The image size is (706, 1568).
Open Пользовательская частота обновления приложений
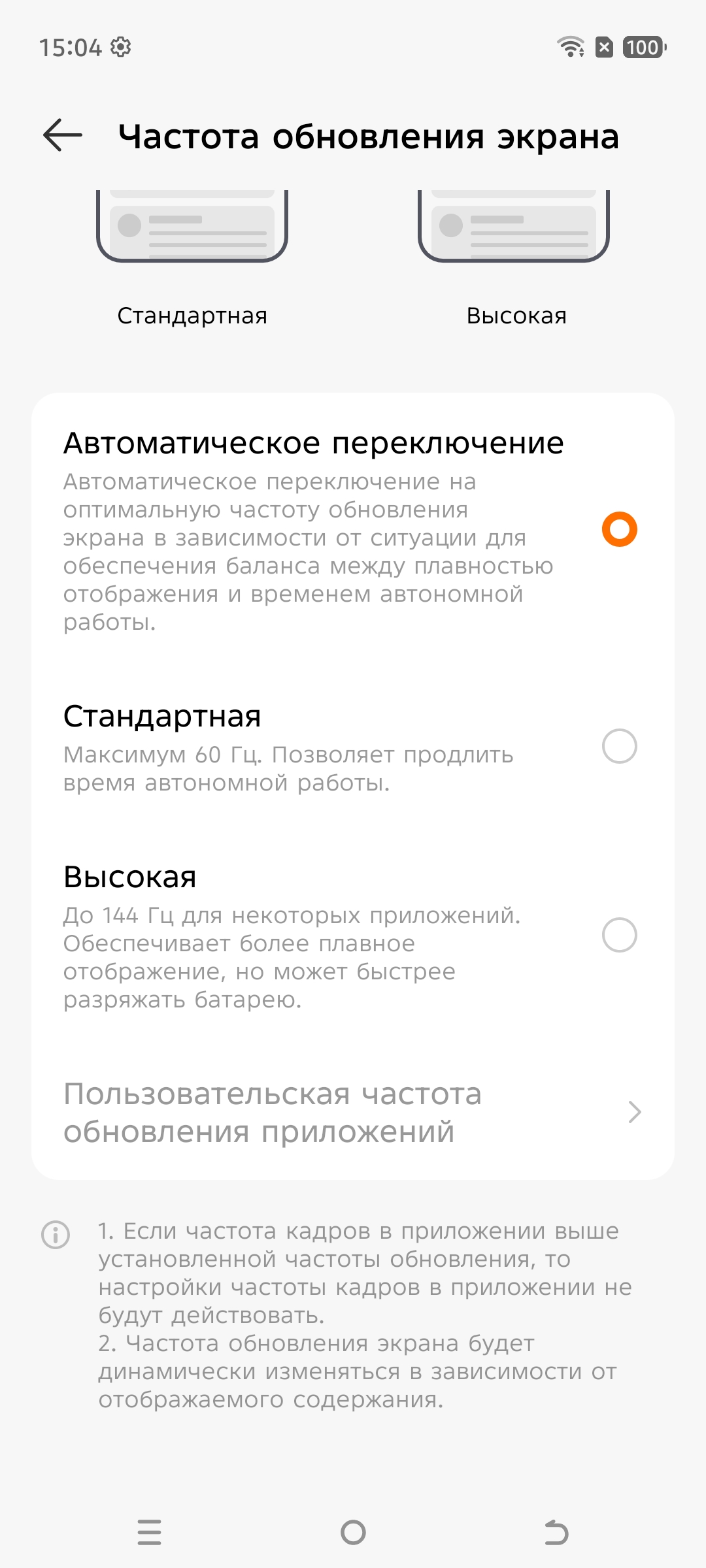click(x=353, y=1112)
